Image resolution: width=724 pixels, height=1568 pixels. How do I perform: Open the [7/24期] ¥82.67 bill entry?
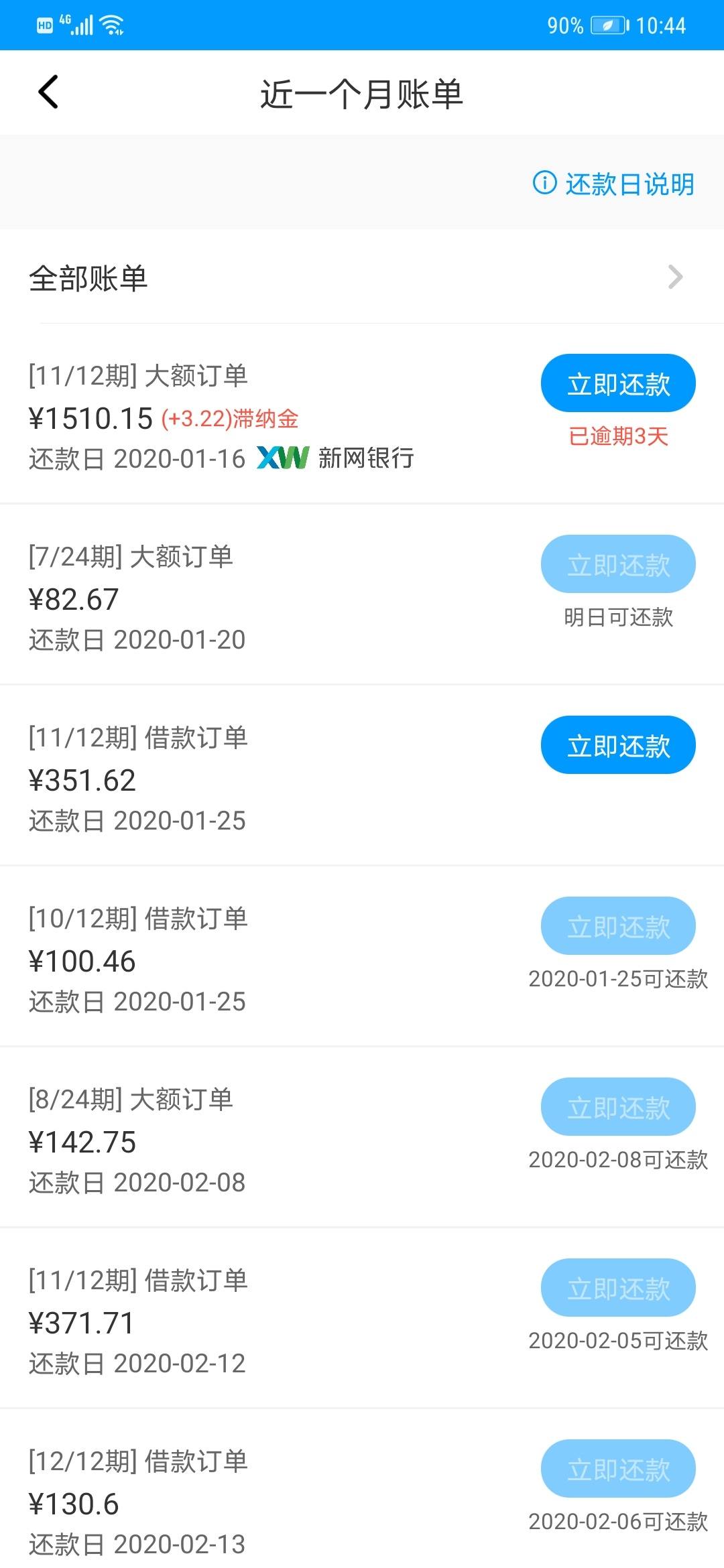(362, 595)
